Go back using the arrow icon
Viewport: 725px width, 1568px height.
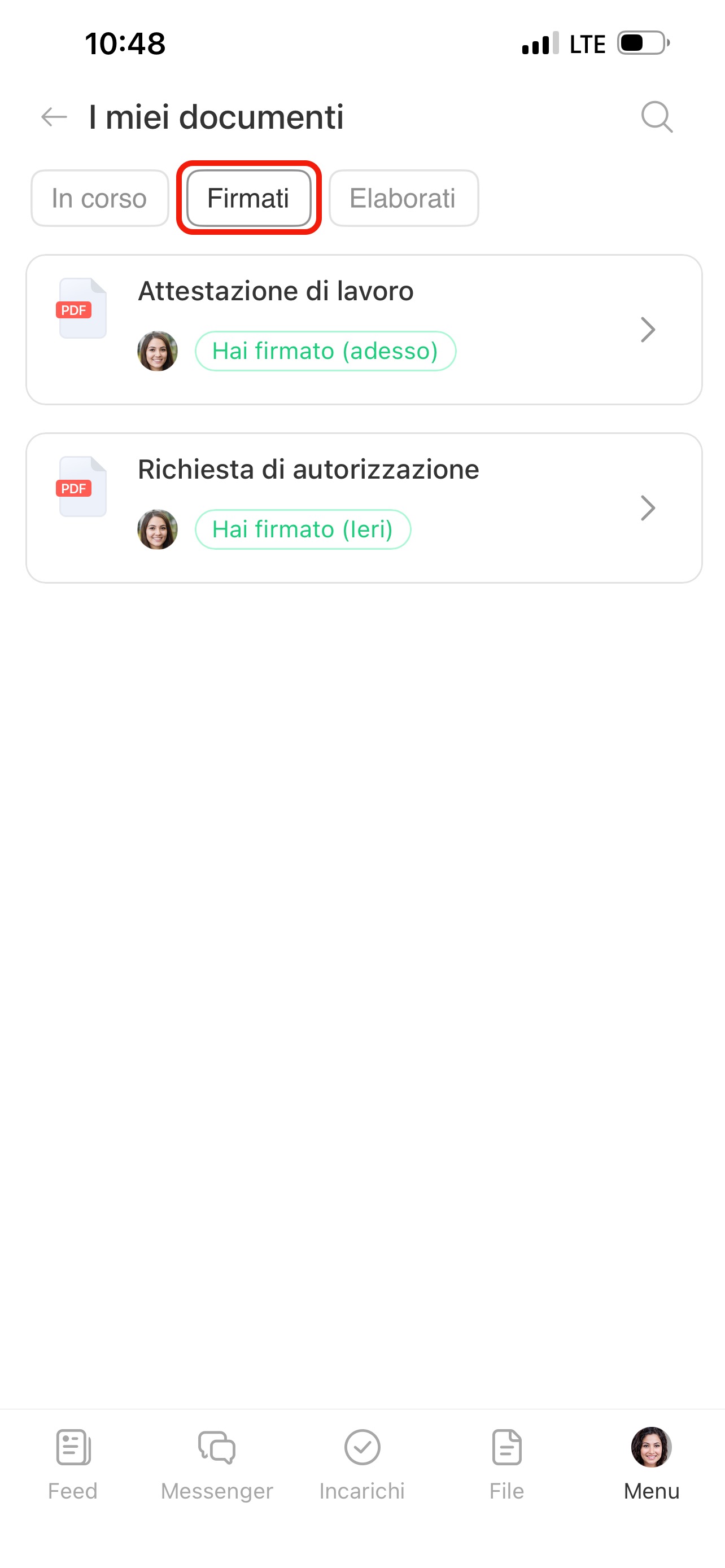pyautogui.click(x=54, y=117)
